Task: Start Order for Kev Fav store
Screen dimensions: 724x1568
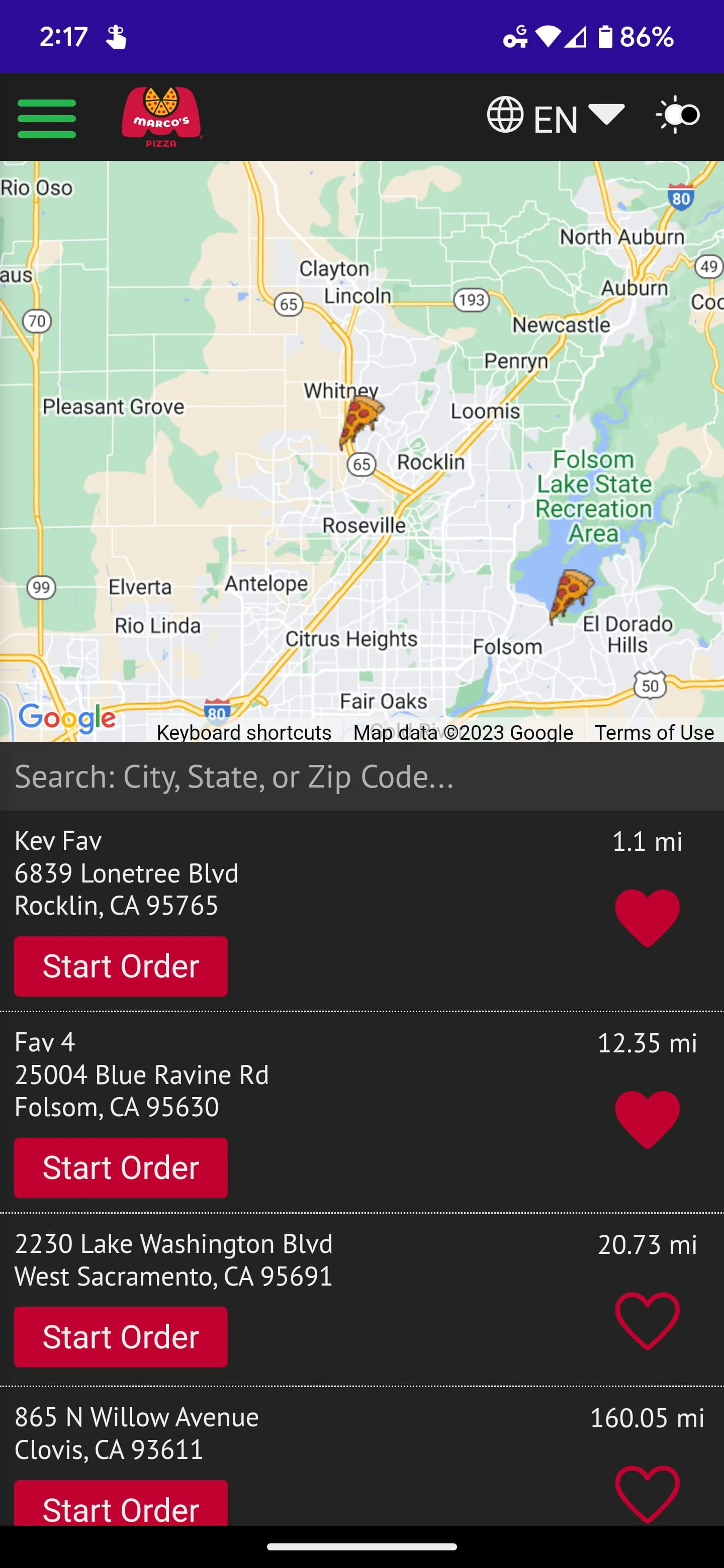Action: (x=121, y=966)
